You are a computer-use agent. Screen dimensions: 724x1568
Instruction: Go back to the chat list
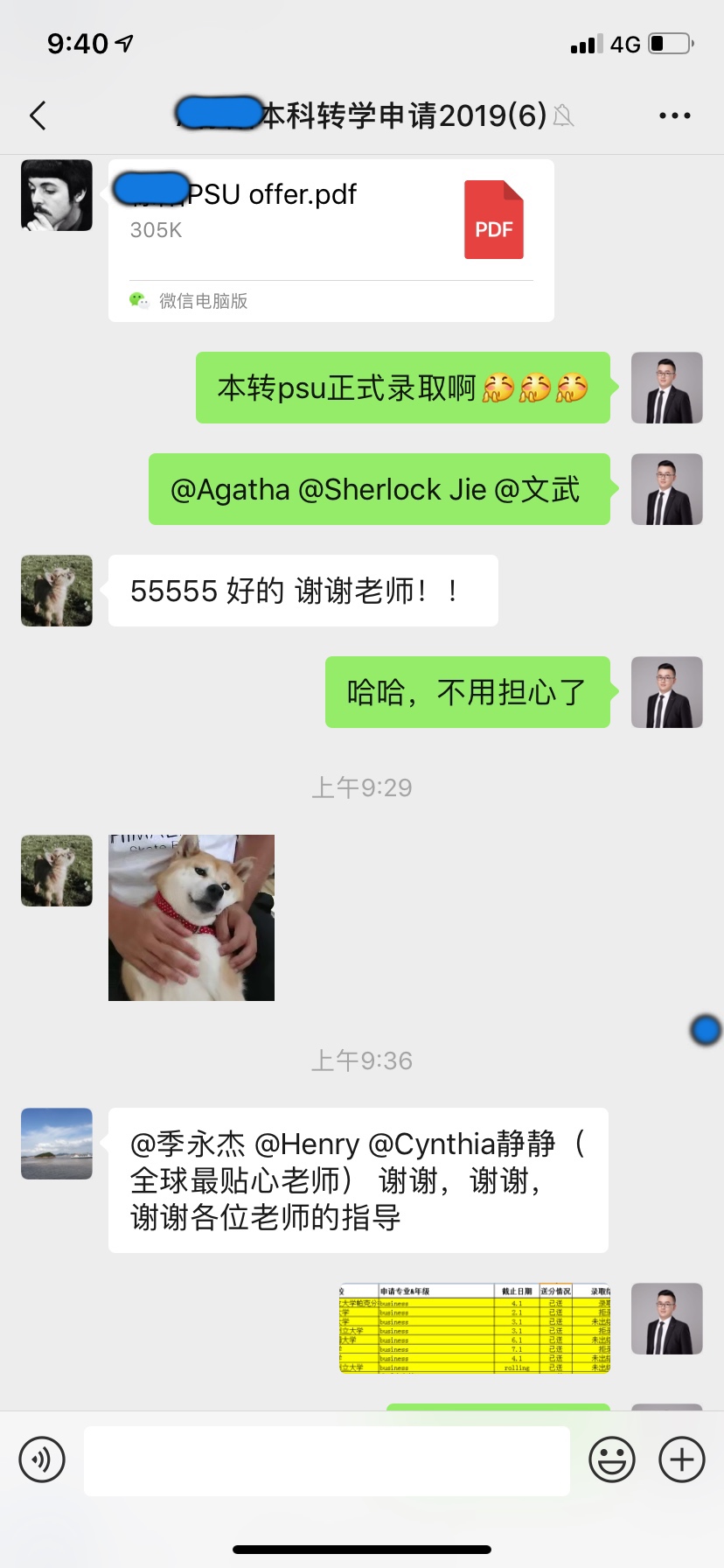(x=38, y=115)
